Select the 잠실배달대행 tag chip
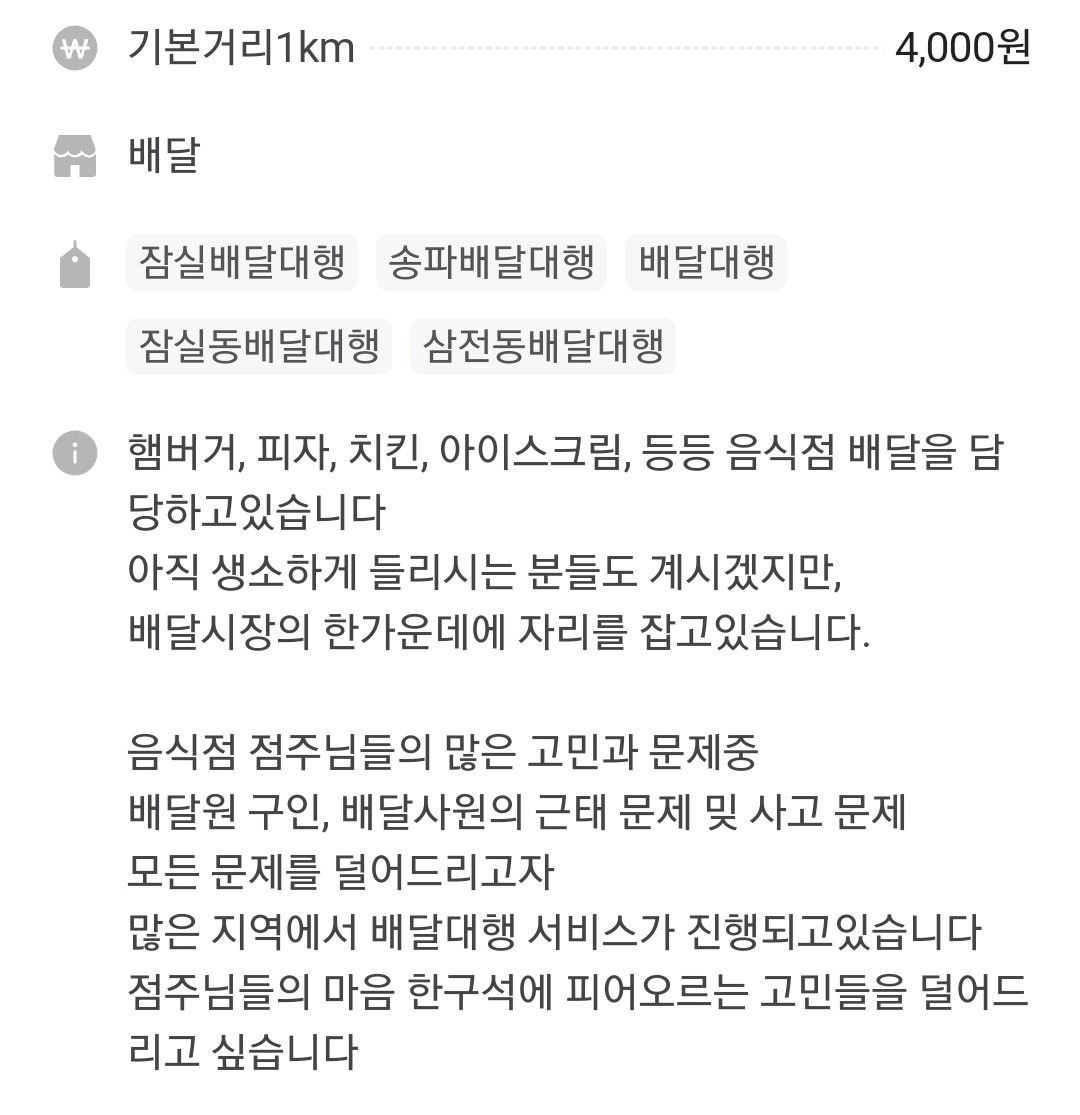 click(x=242, y=263)
